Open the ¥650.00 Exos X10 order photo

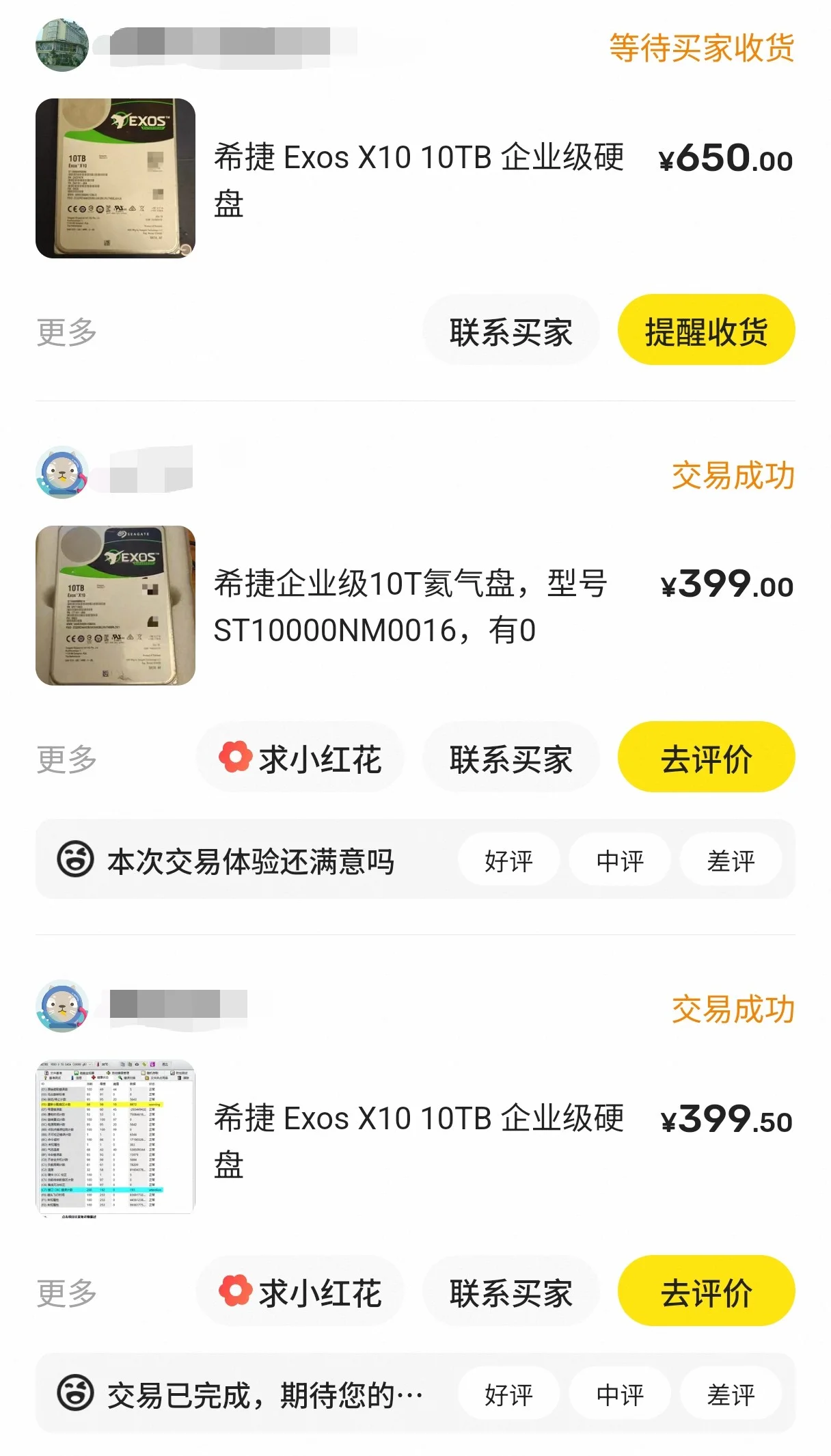pyautogui.click(x=115, y=178)
